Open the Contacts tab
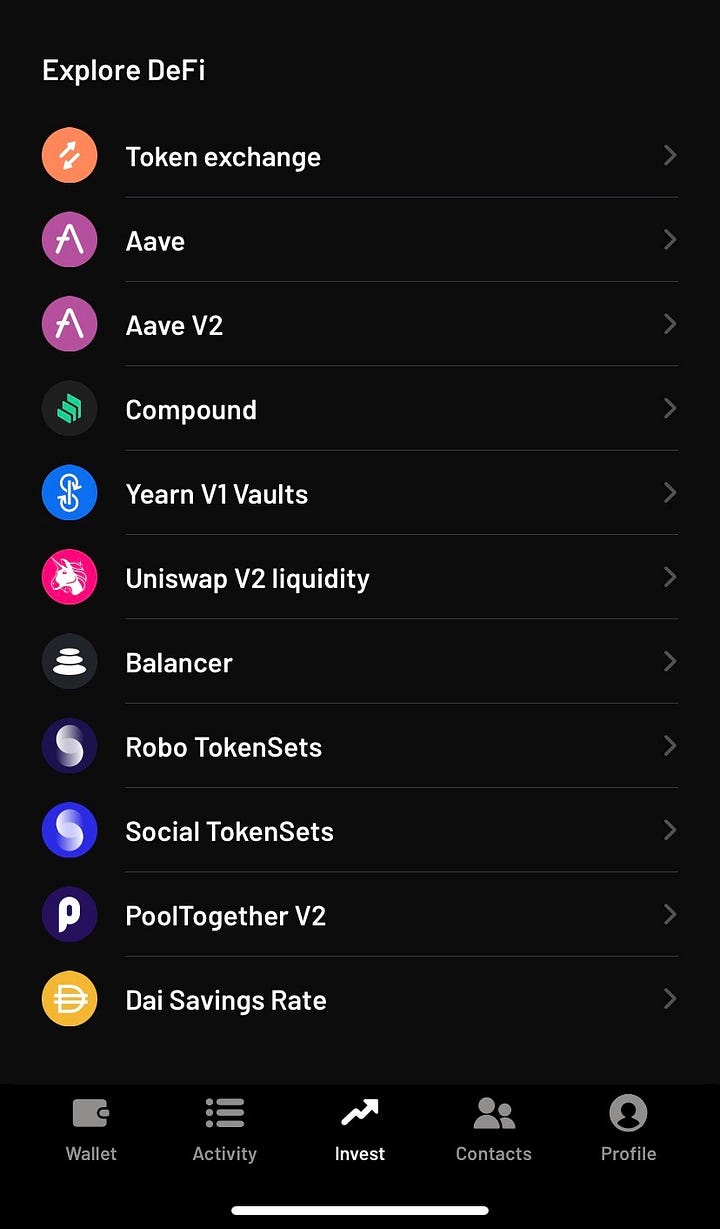Viewport: 720px width, 1229px height. (x=494, y=1129)
